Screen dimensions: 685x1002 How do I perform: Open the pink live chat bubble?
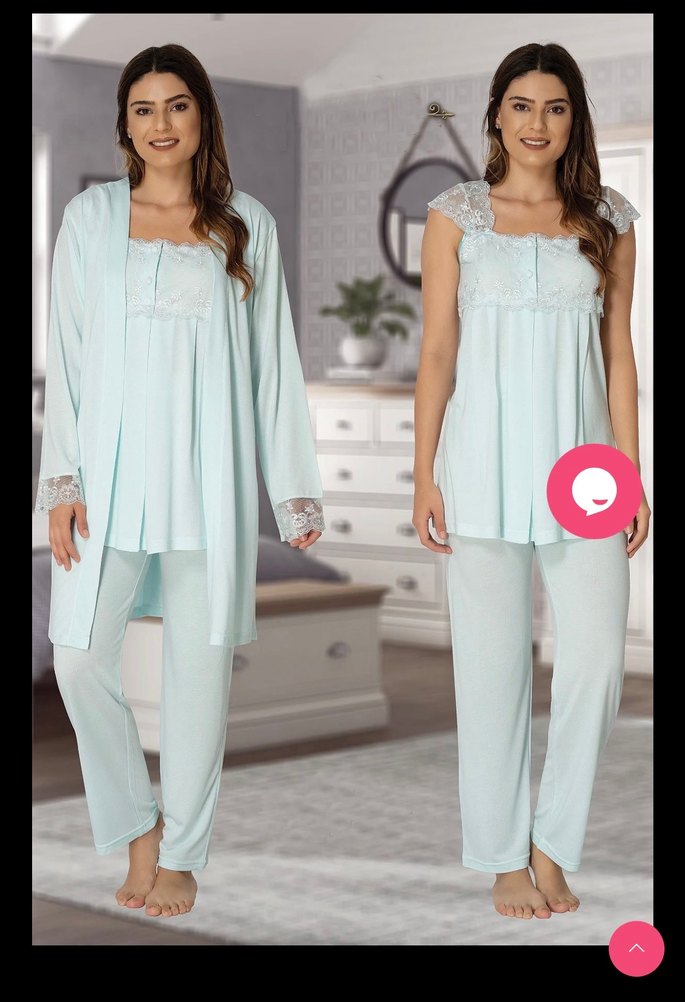pos(594,492)
